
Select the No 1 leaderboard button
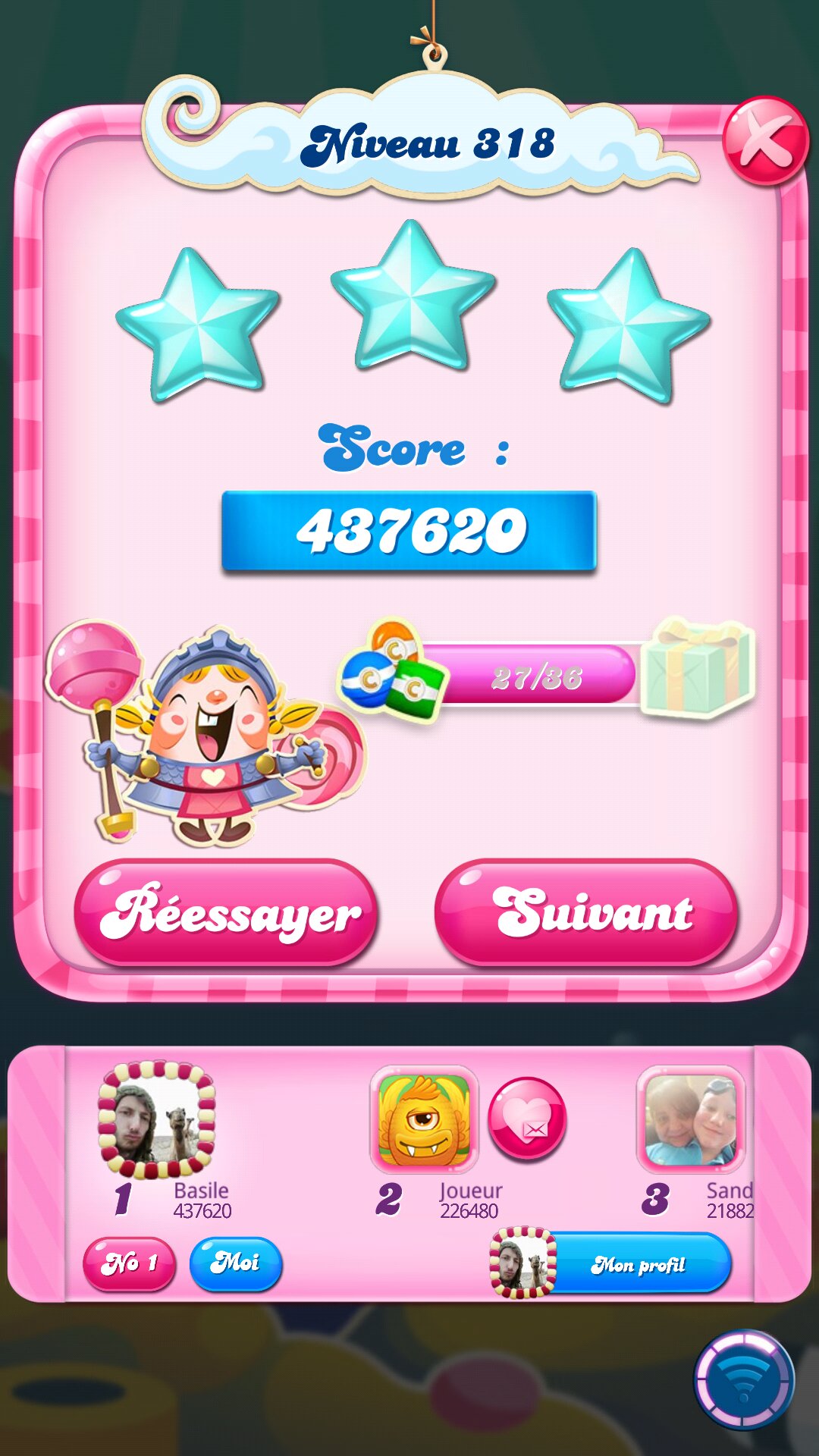coord(130,1263)
